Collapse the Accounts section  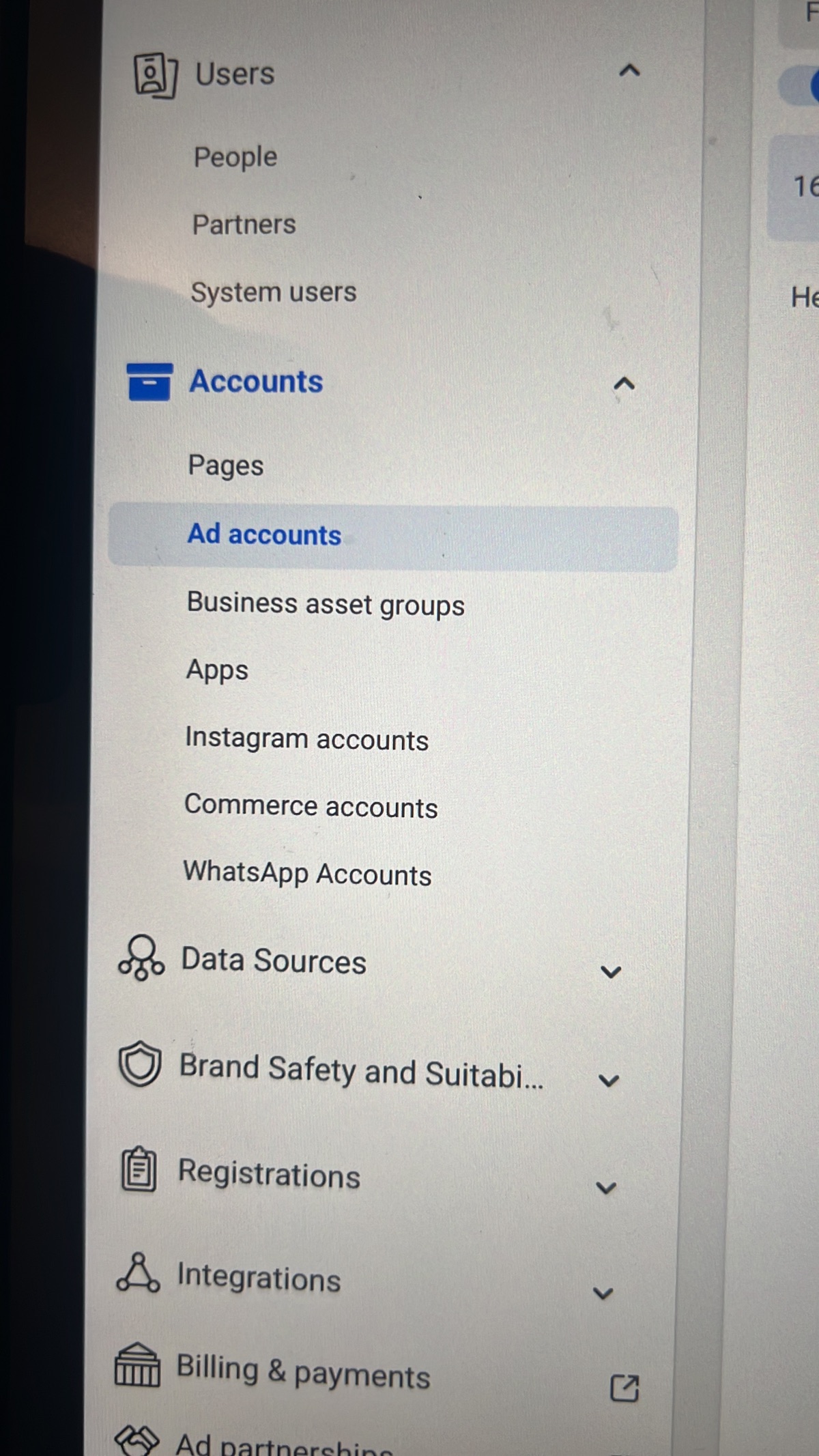[624, 384]
